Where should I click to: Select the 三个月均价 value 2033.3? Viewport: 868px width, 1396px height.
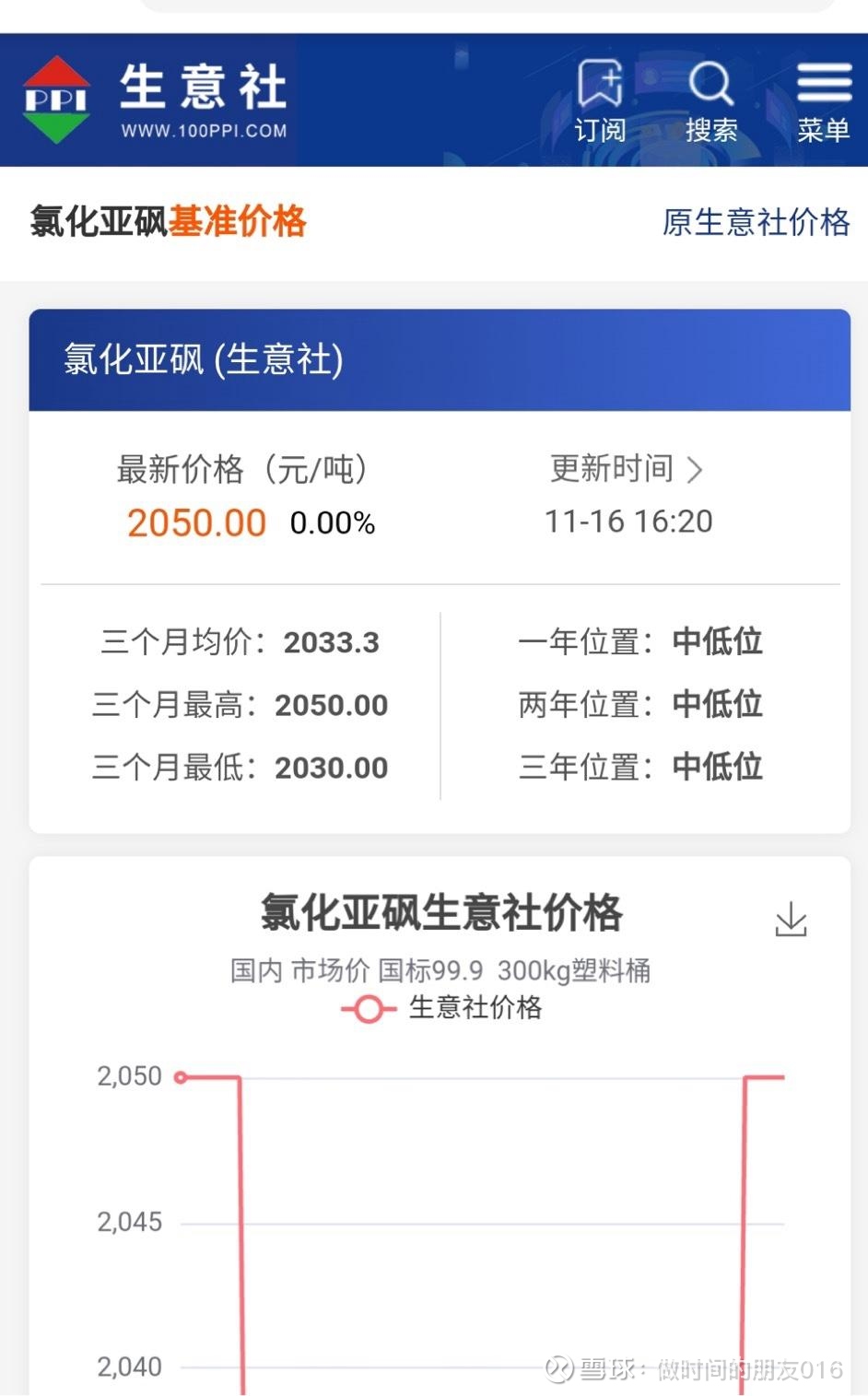332,642
